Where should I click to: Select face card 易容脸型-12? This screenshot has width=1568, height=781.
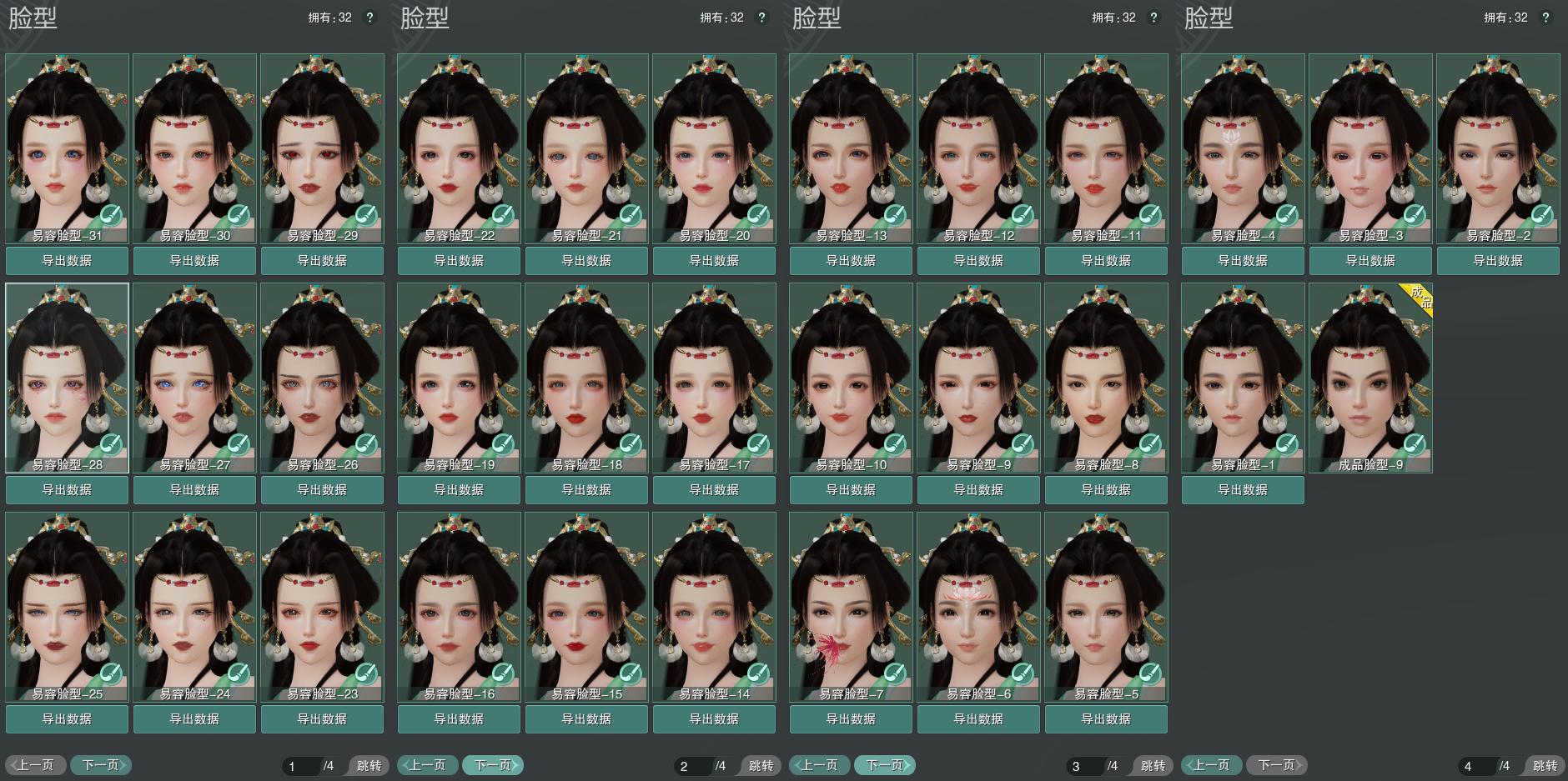[978, 148]
